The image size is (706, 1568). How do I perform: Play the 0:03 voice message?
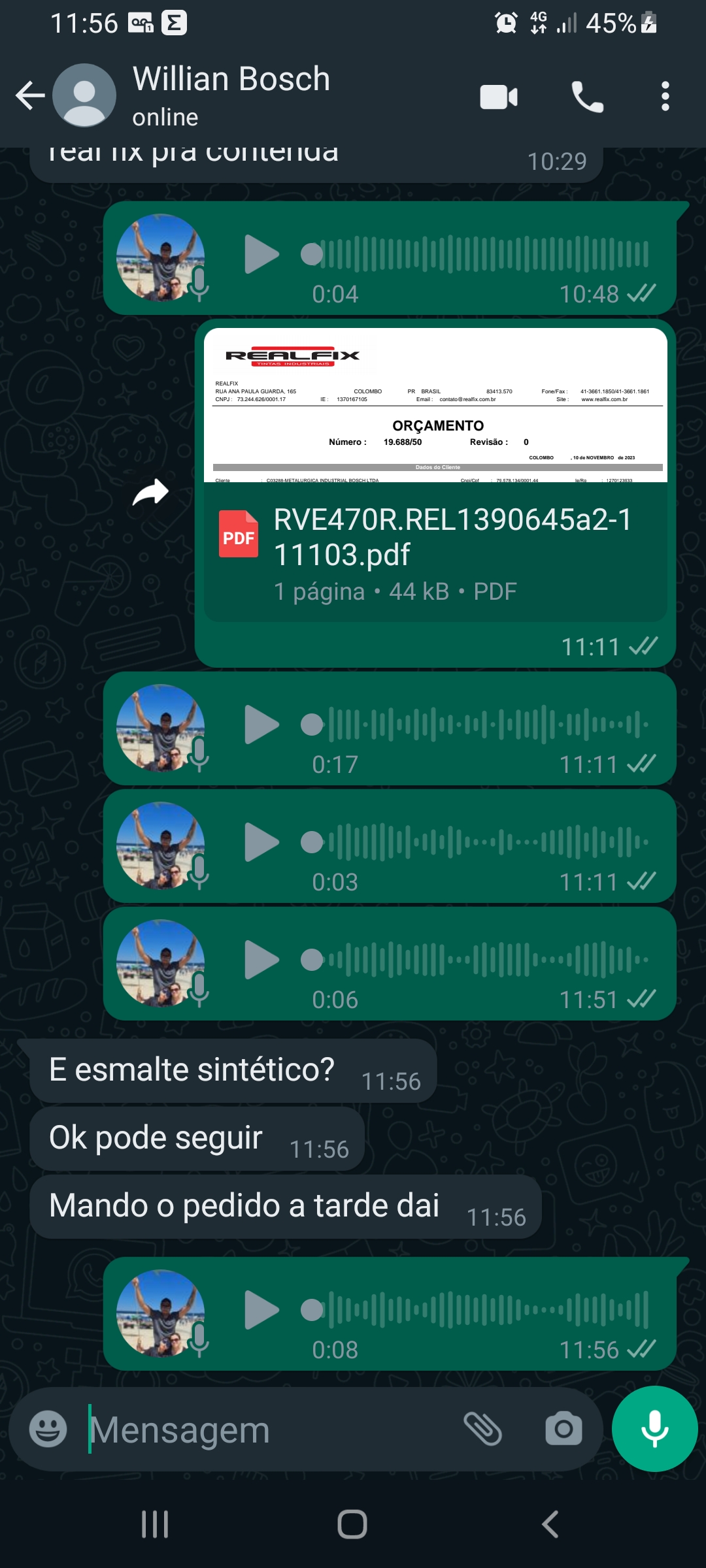coord(261,842)
